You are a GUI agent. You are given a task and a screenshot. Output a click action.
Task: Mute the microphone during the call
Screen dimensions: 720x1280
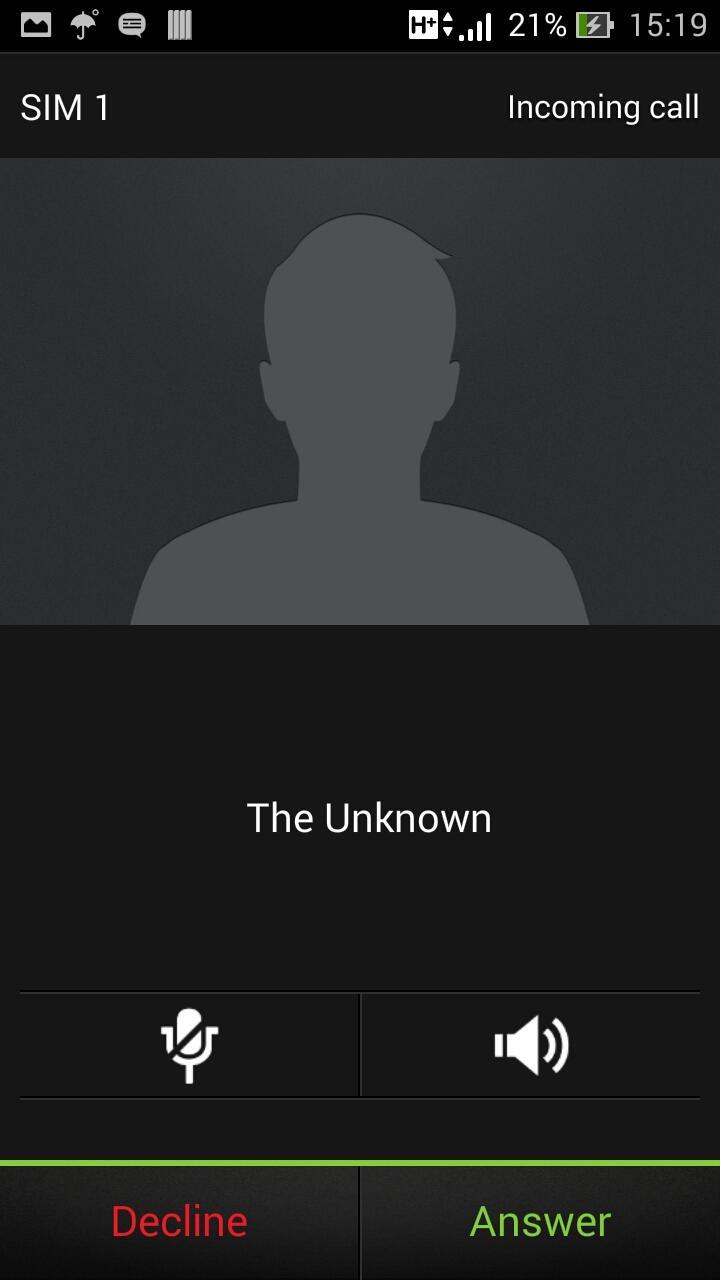click(189, 1044)
